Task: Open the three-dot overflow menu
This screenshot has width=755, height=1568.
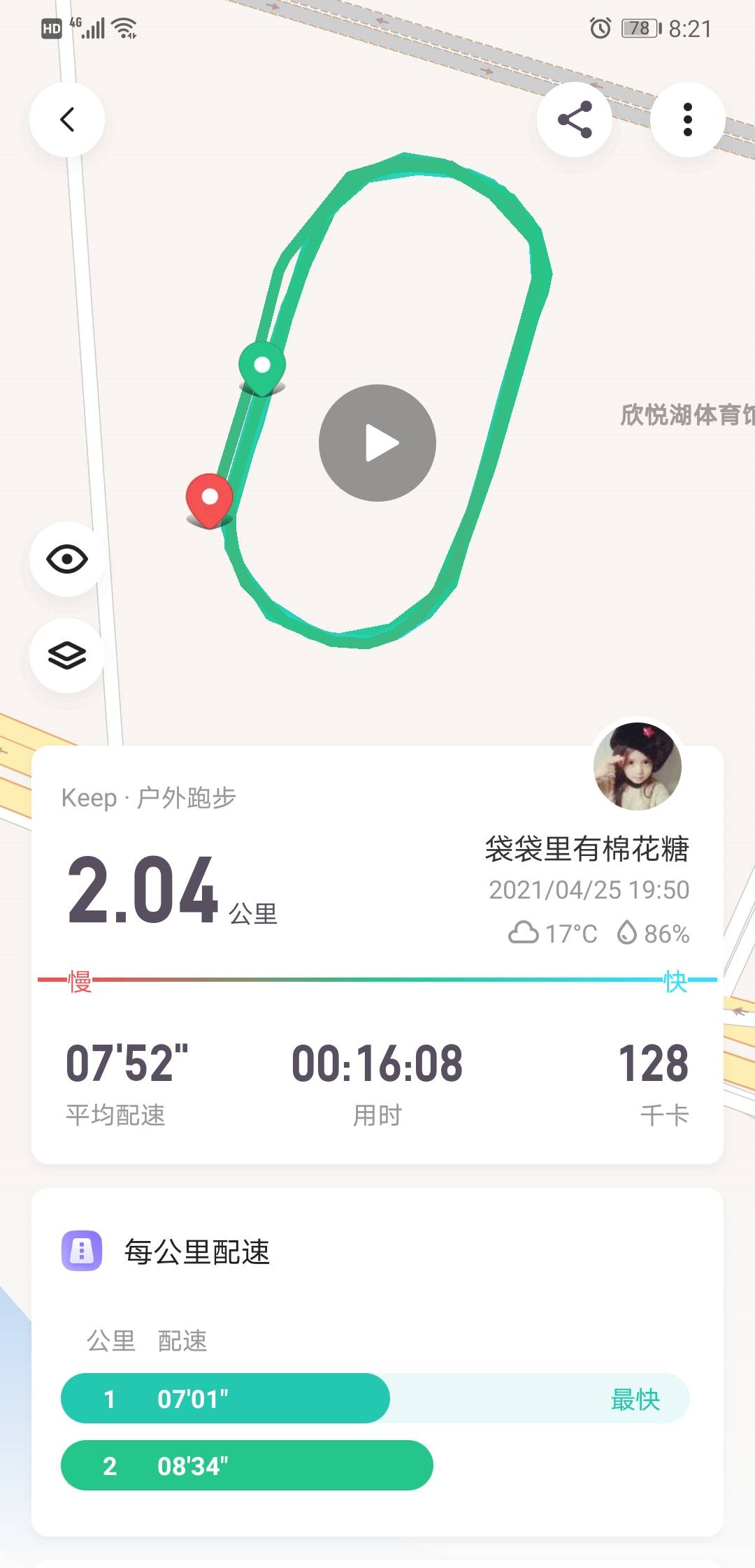Action: tap(688, 119)
